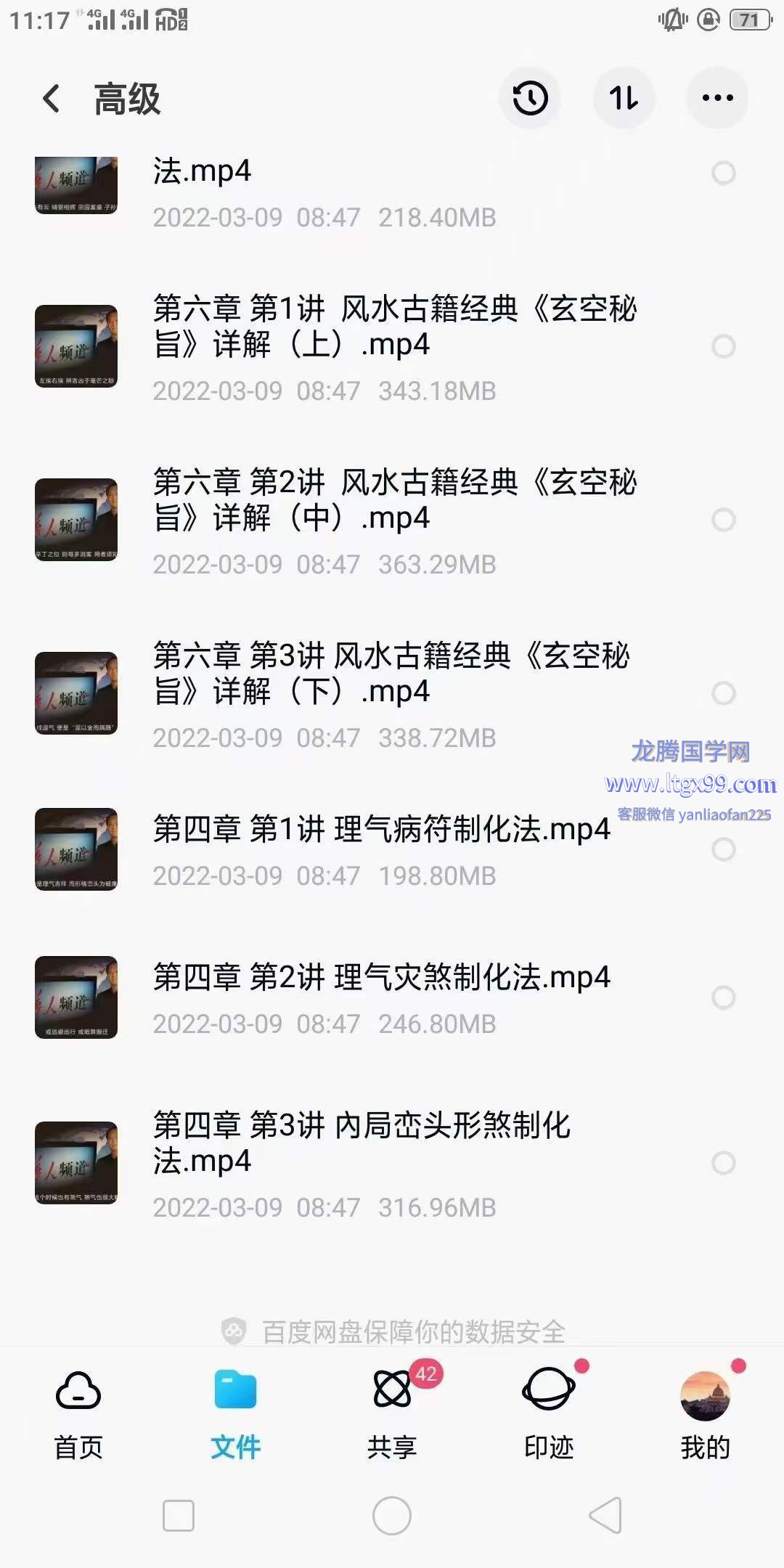Tick the circle beside 第六章 第2讲 file

723,520
